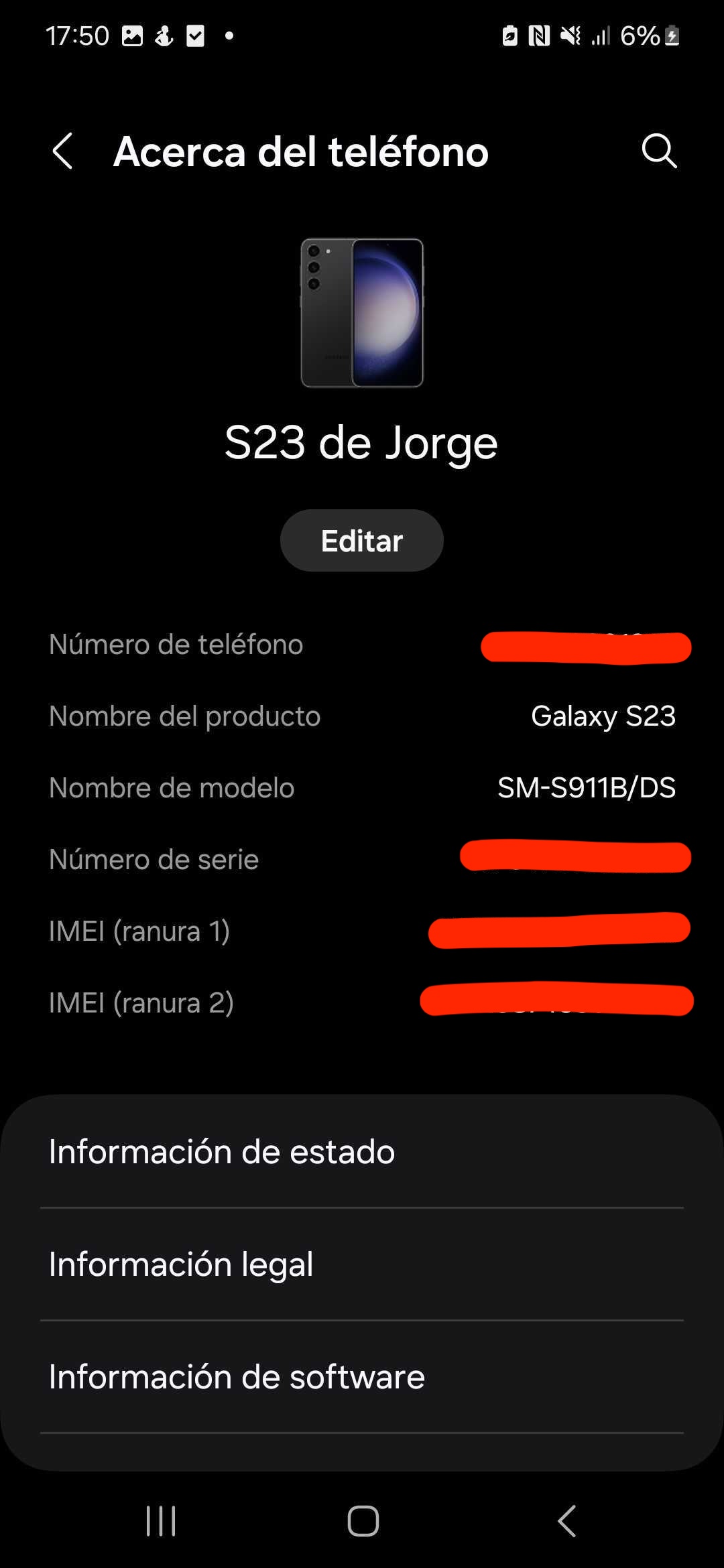Go back from Acerca del teléfono
The image size is (724, 1568).
point(62,151)
